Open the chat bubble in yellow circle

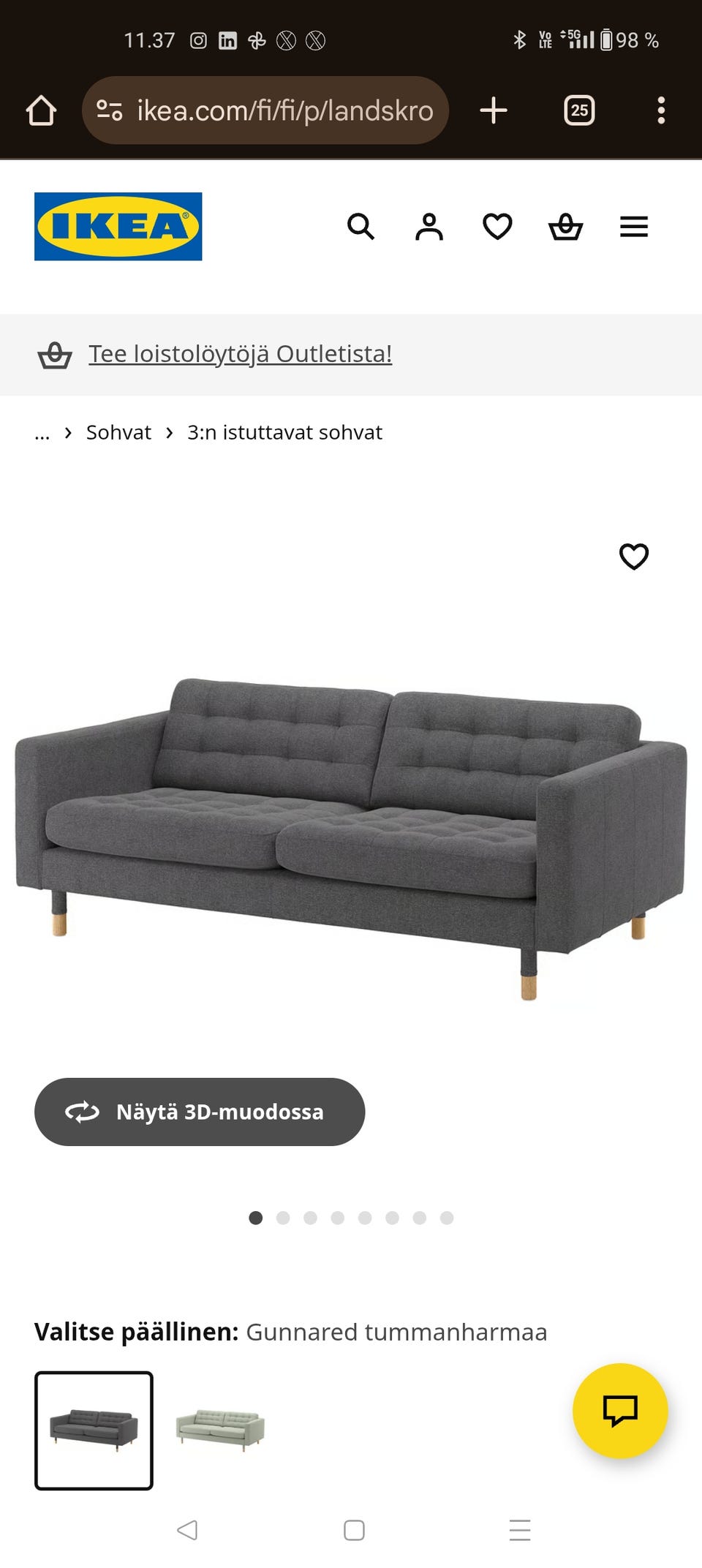pyautogui.click(x=620, y=1412)
